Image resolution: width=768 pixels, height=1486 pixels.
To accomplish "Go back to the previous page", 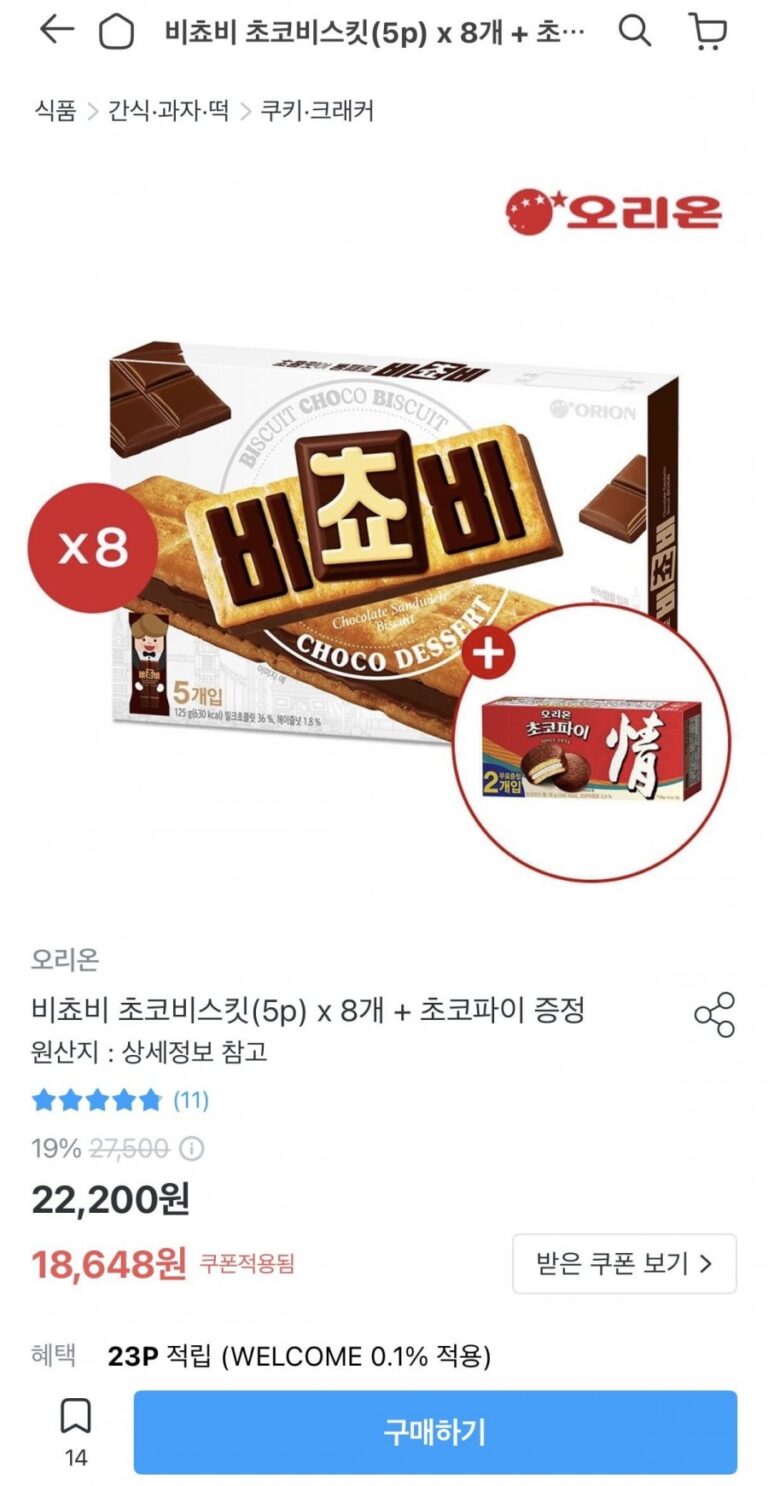I will (x=56, y=31).
